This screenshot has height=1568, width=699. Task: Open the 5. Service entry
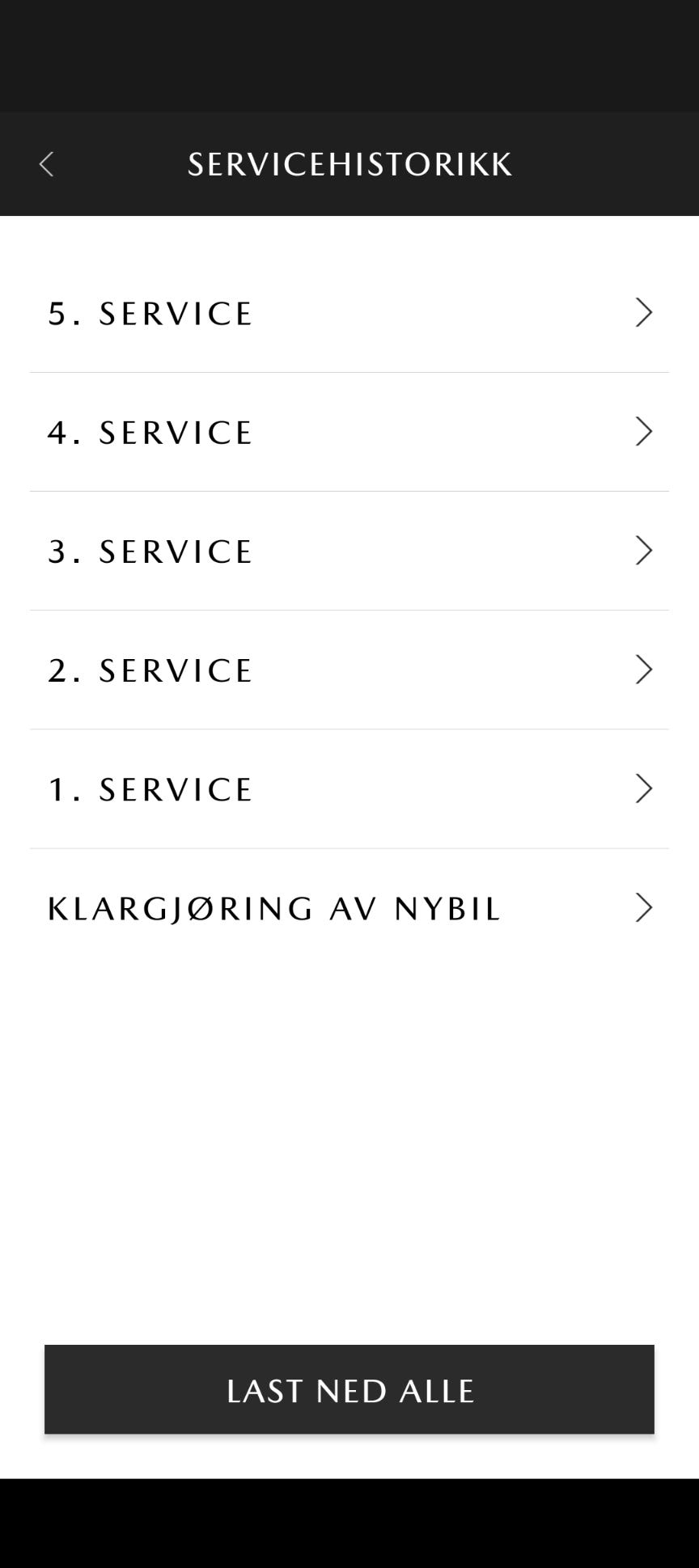pos(349,313)
